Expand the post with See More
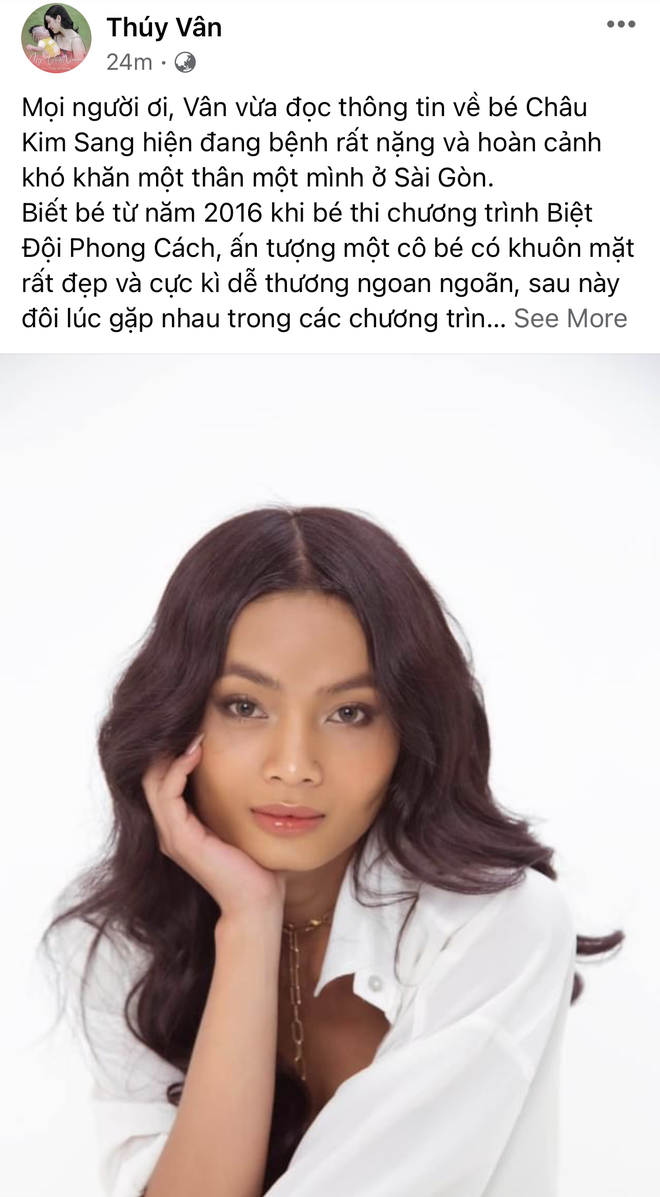The width and height of the screenshot is (660, 1197). (x=570, y=318)
